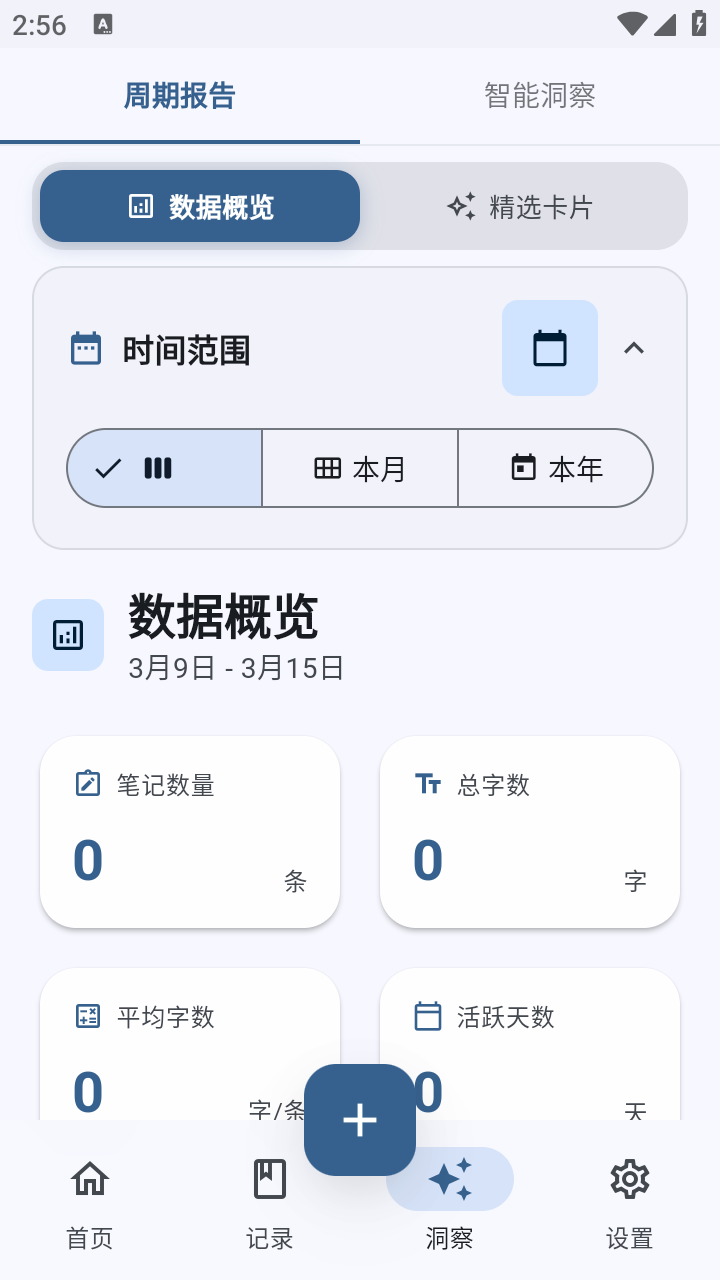Select the calendar icon beside 时间范围
Screen dimensions: 720x1280
(x=87, y=348)
